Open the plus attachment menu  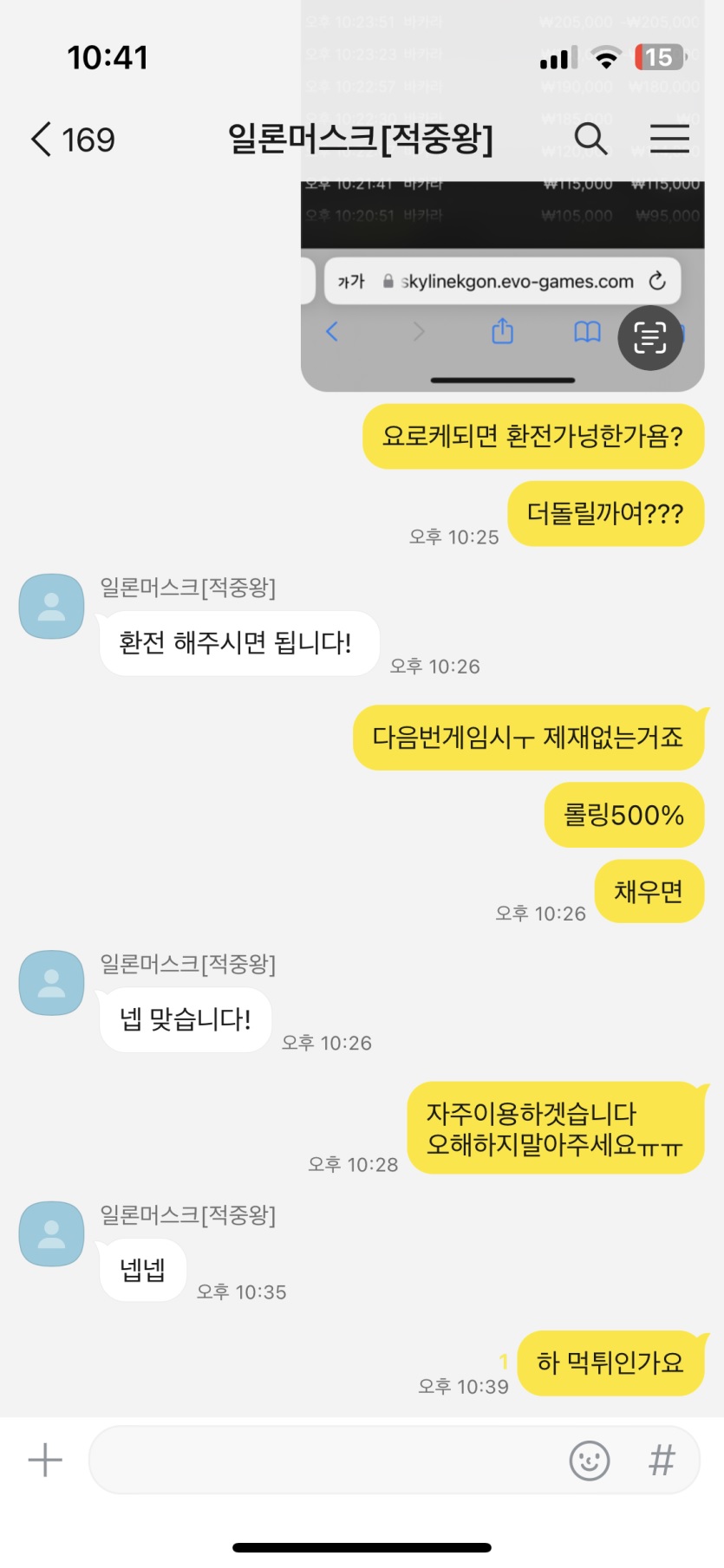pos(45,1460)
